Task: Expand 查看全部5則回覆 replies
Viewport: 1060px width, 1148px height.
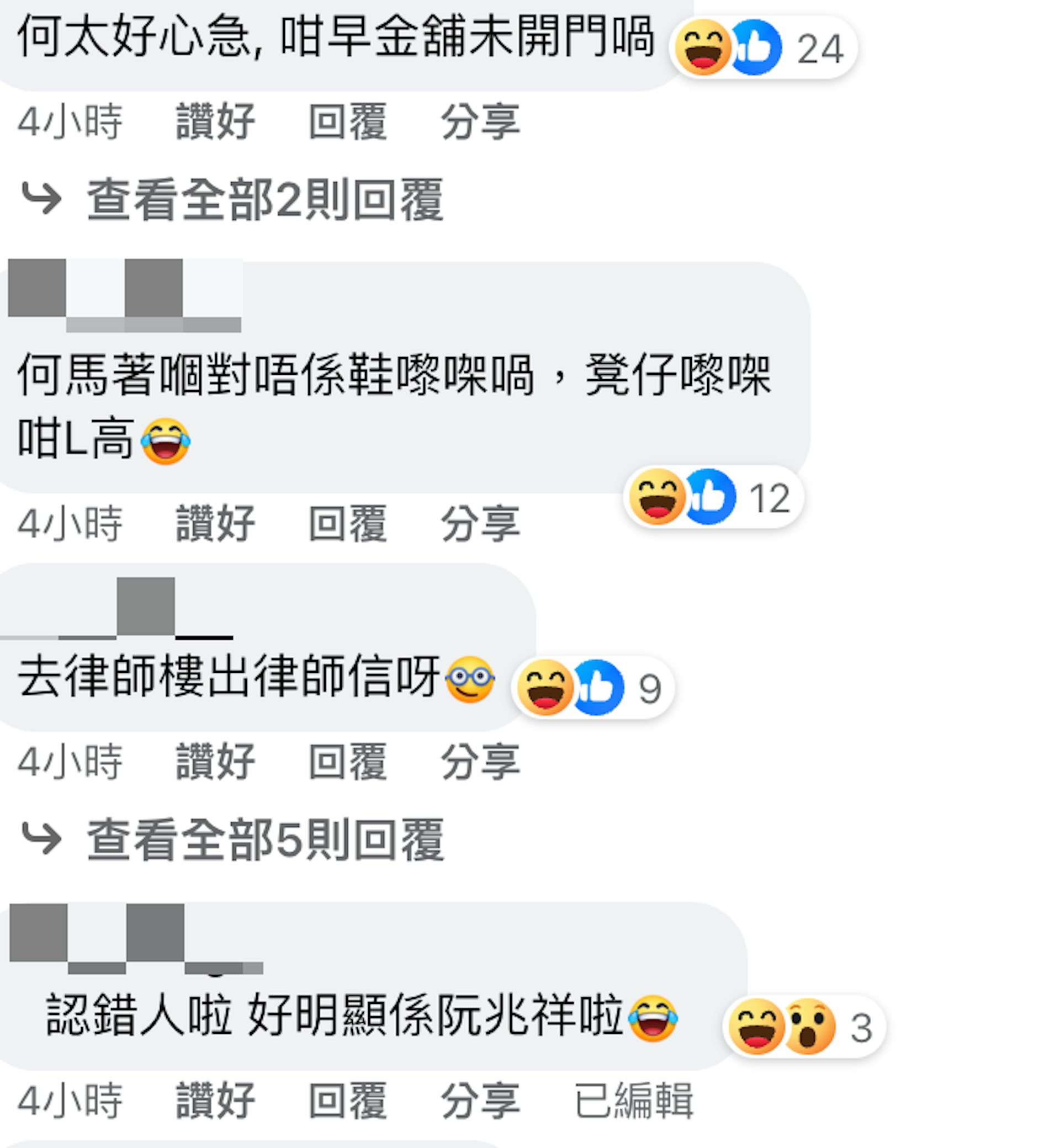Action: pos(265,840)
